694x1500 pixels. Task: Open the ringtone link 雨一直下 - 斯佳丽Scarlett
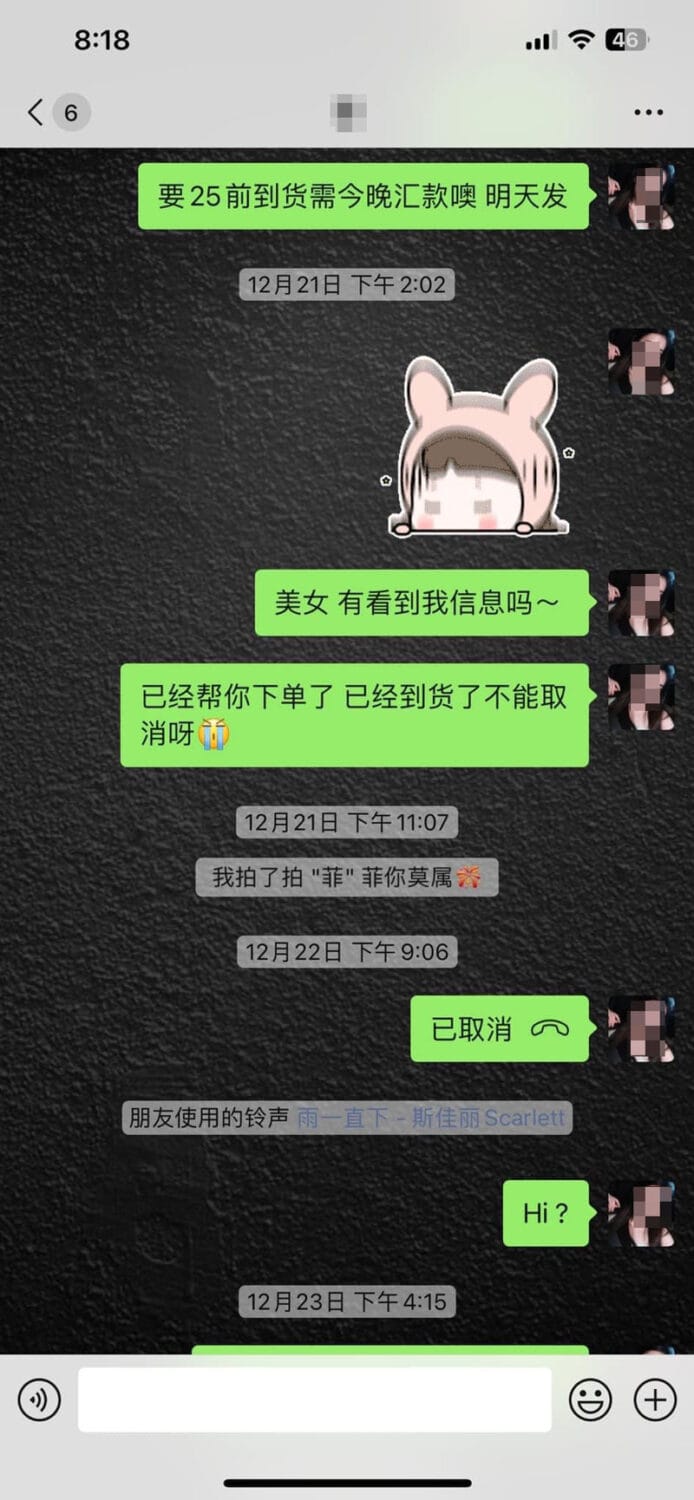pyautogui.click(x=431, y=1117)
